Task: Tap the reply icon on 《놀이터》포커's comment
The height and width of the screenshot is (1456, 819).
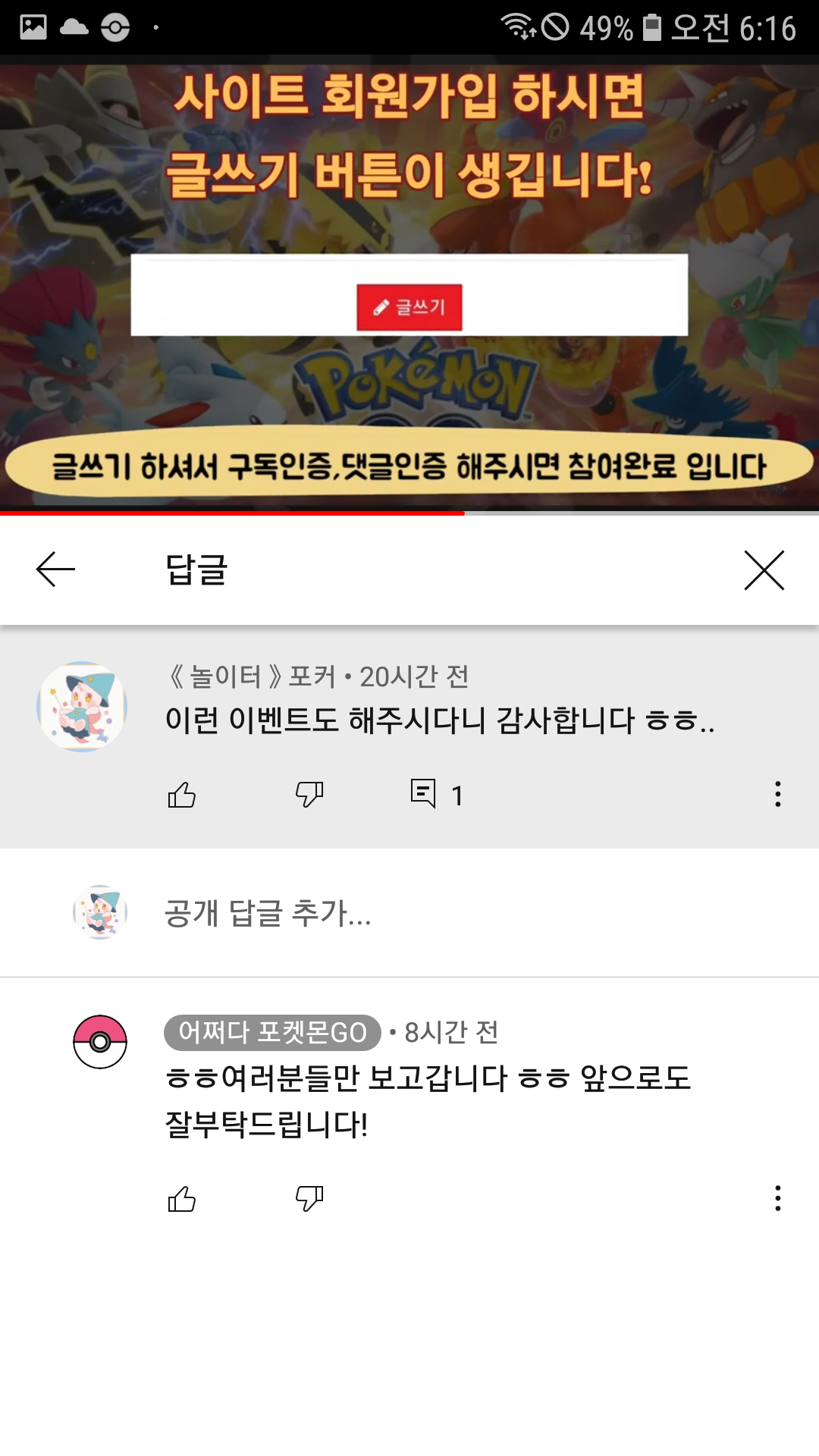Action: (423, 794)
